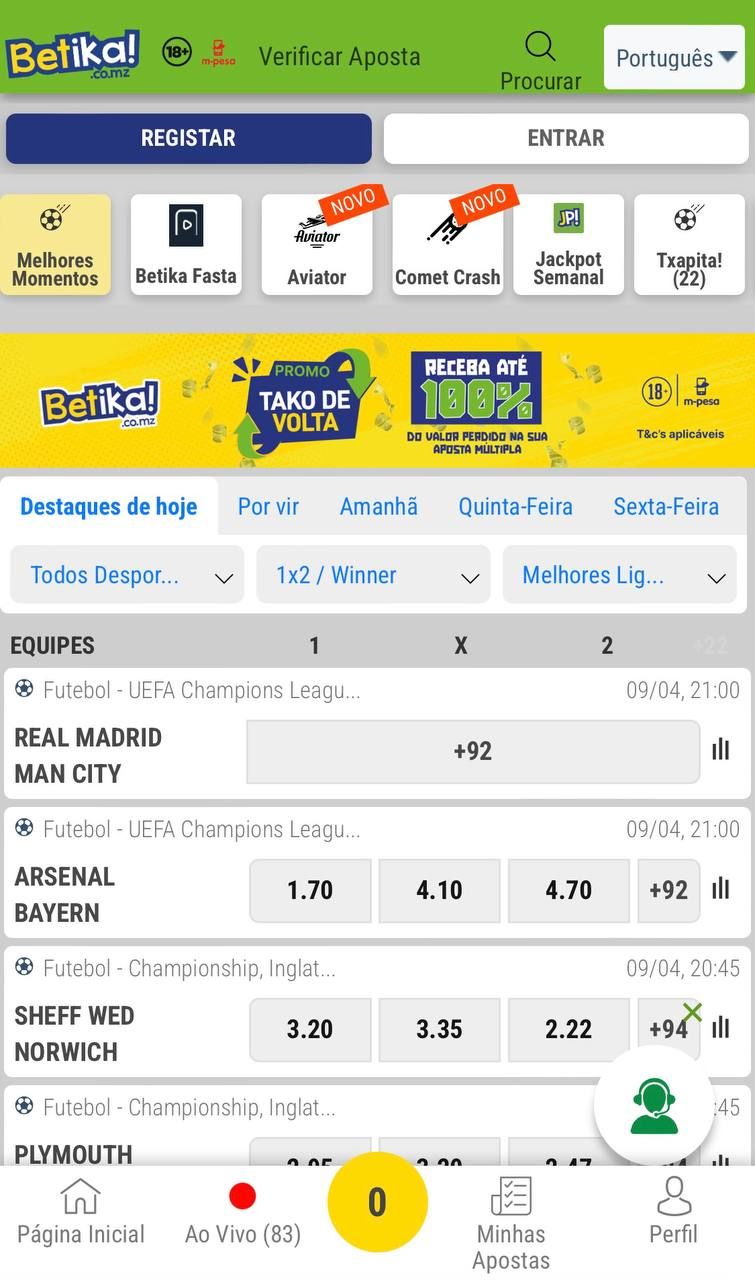The image size is (755, 1280).
Task: Open the Tako de Volta promo banner
Action: pos(377,400)
